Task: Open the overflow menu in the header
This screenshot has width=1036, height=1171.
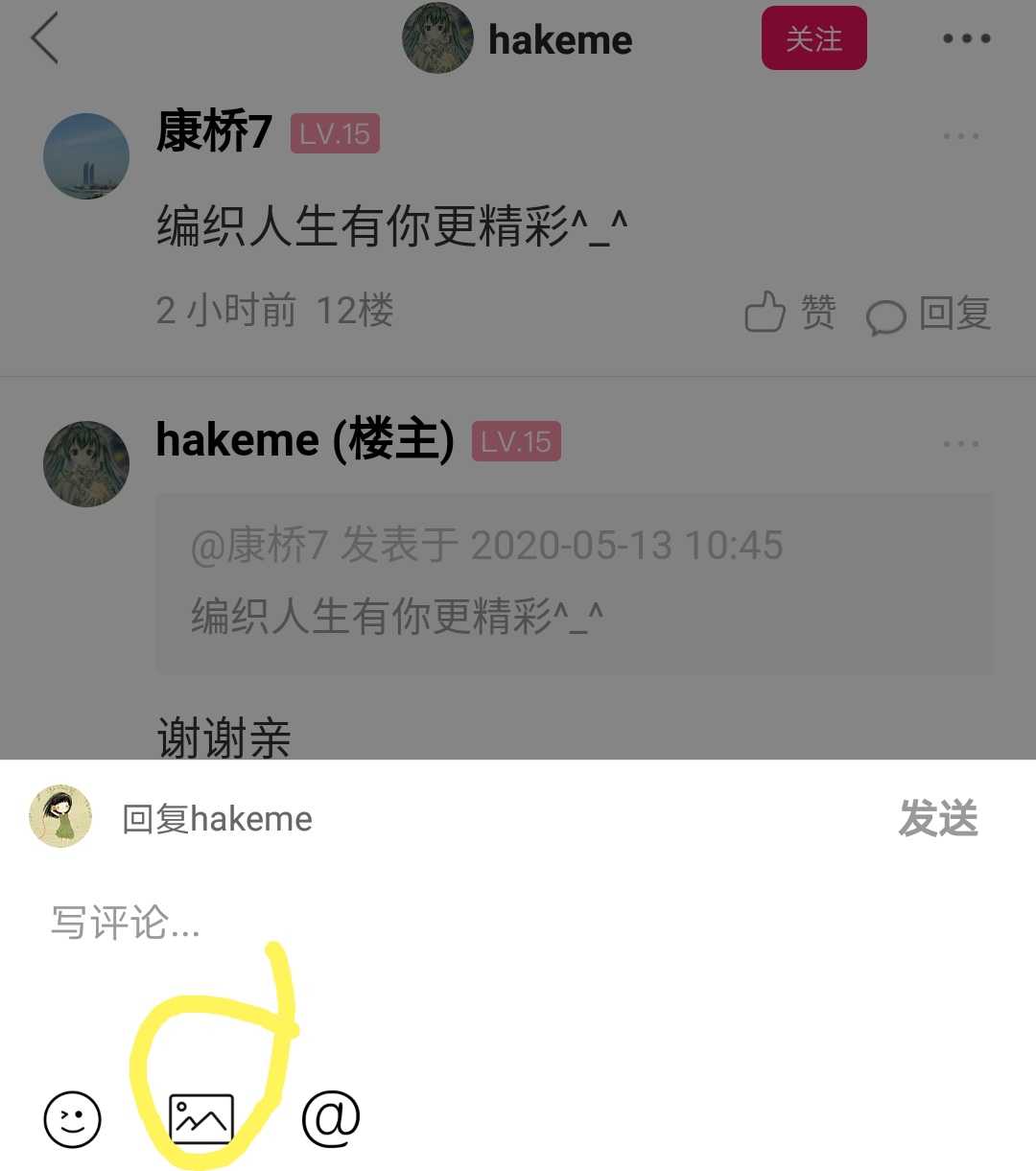Action: [966, 39]
